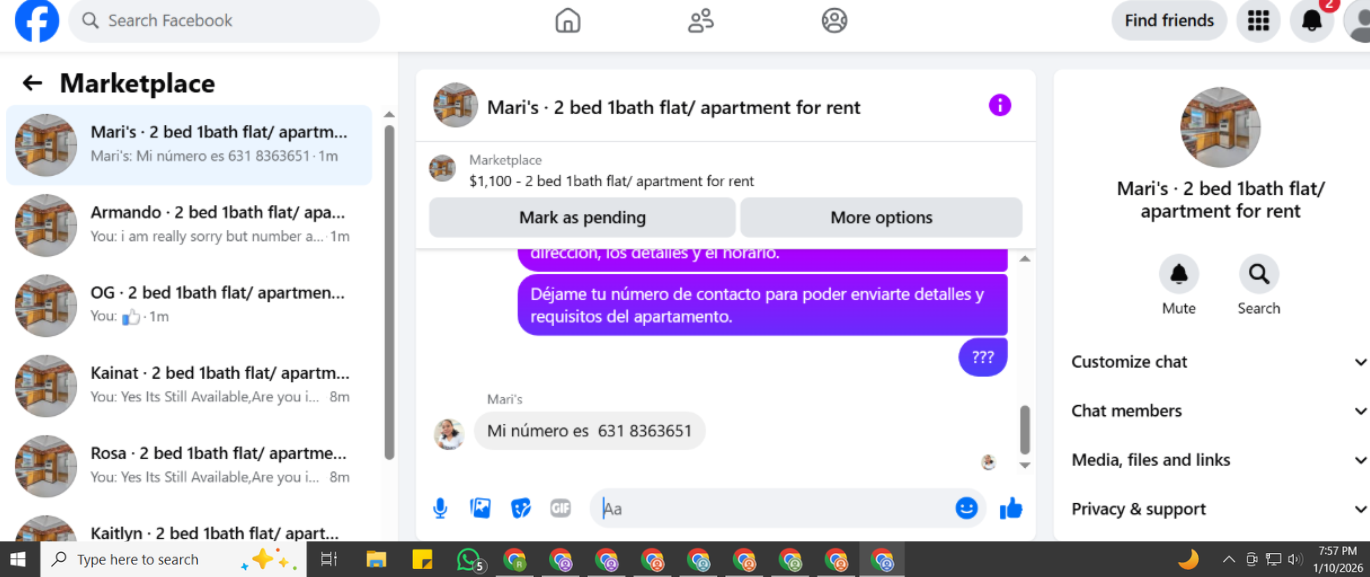
Task: Open the notifications bell
Action: pyautogui.click(x=1311, y=20)
